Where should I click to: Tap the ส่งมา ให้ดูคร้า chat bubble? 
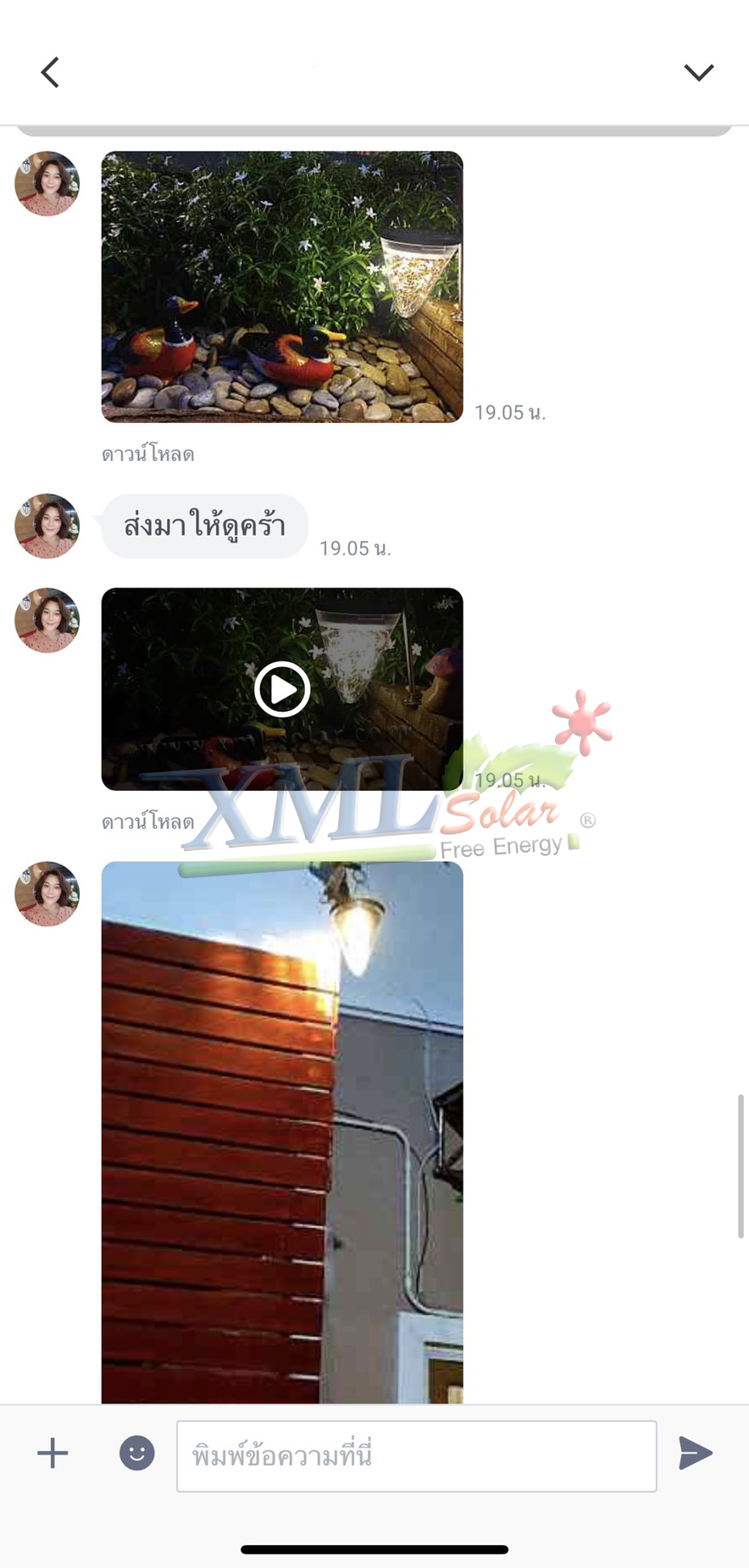click(203, 525)
